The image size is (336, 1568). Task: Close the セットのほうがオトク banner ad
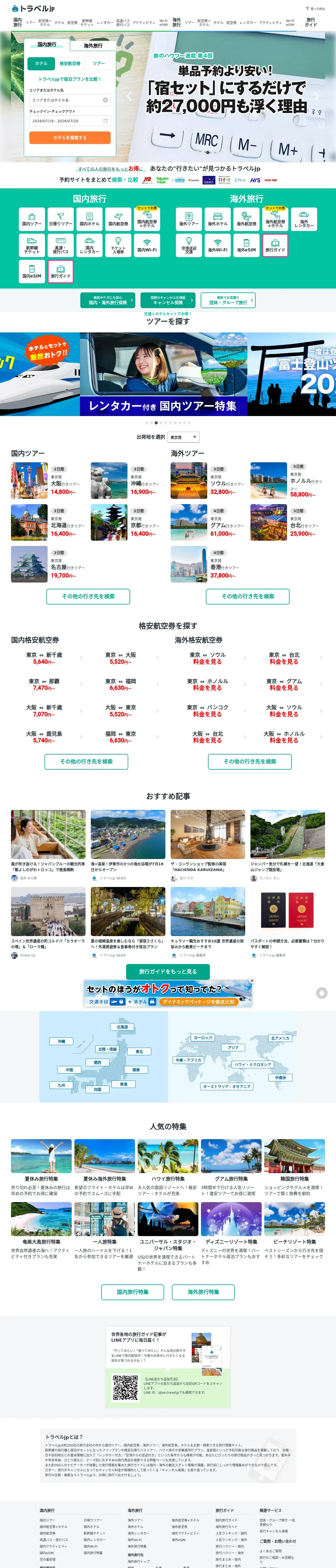(252, 981)
